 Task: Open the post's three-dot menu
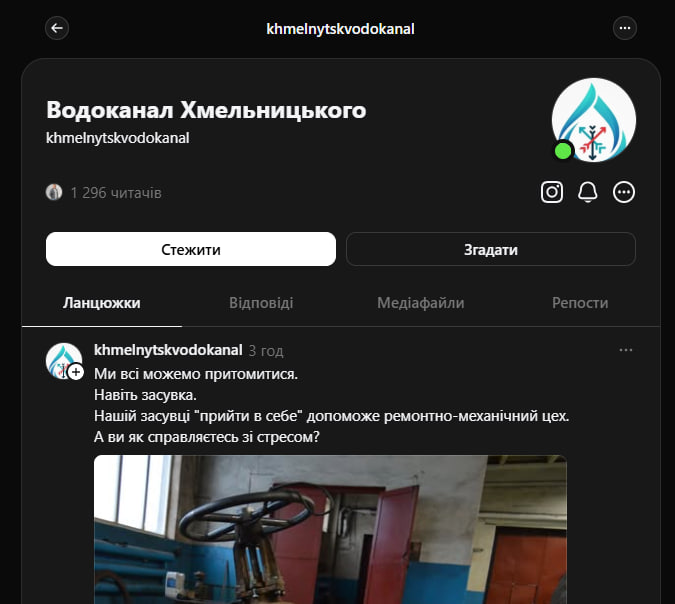[x=626, y=350]
